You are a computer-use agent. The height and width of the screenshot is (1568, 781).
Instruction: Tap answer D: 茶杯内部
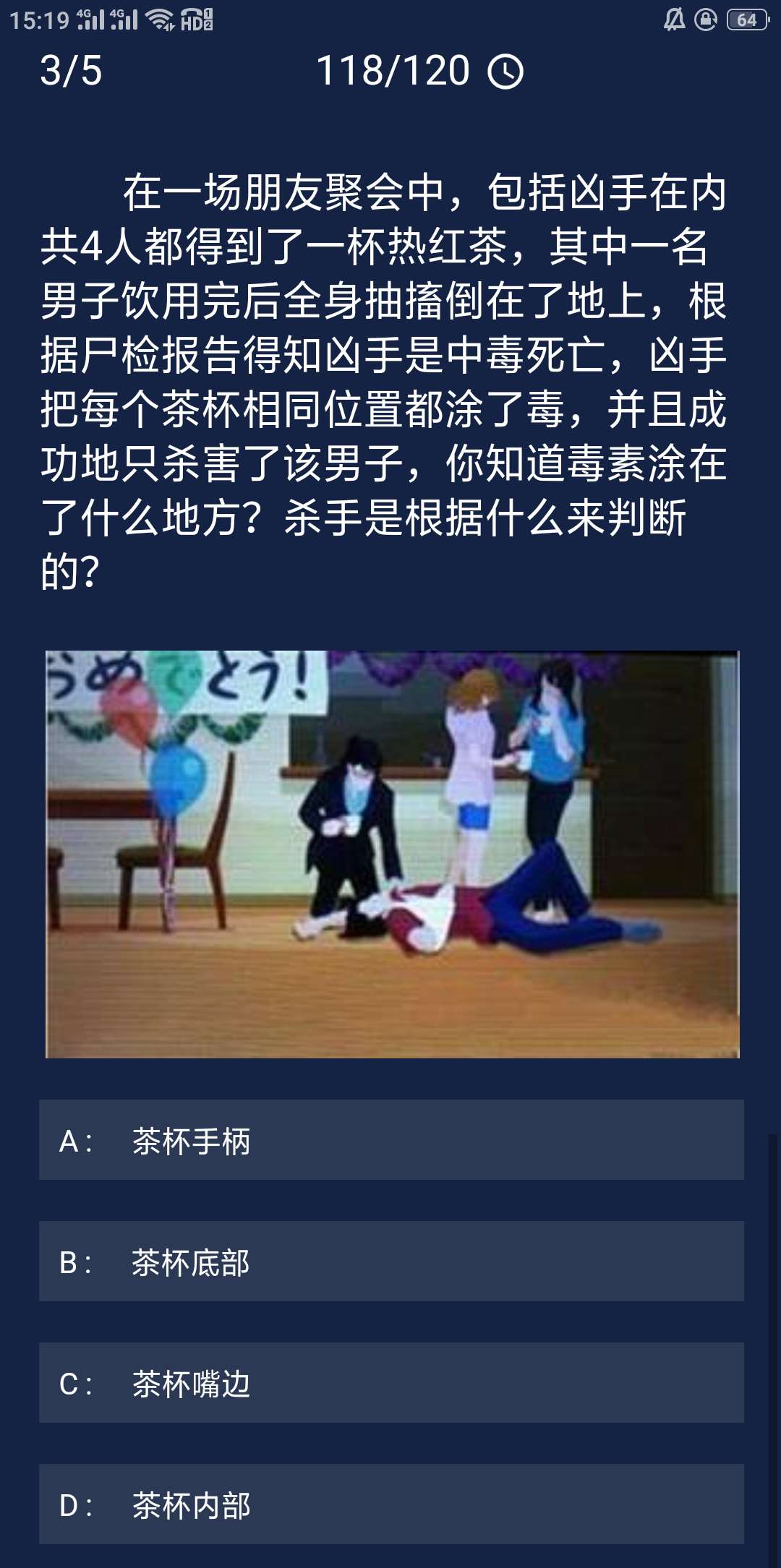(x=390, y=1504)
